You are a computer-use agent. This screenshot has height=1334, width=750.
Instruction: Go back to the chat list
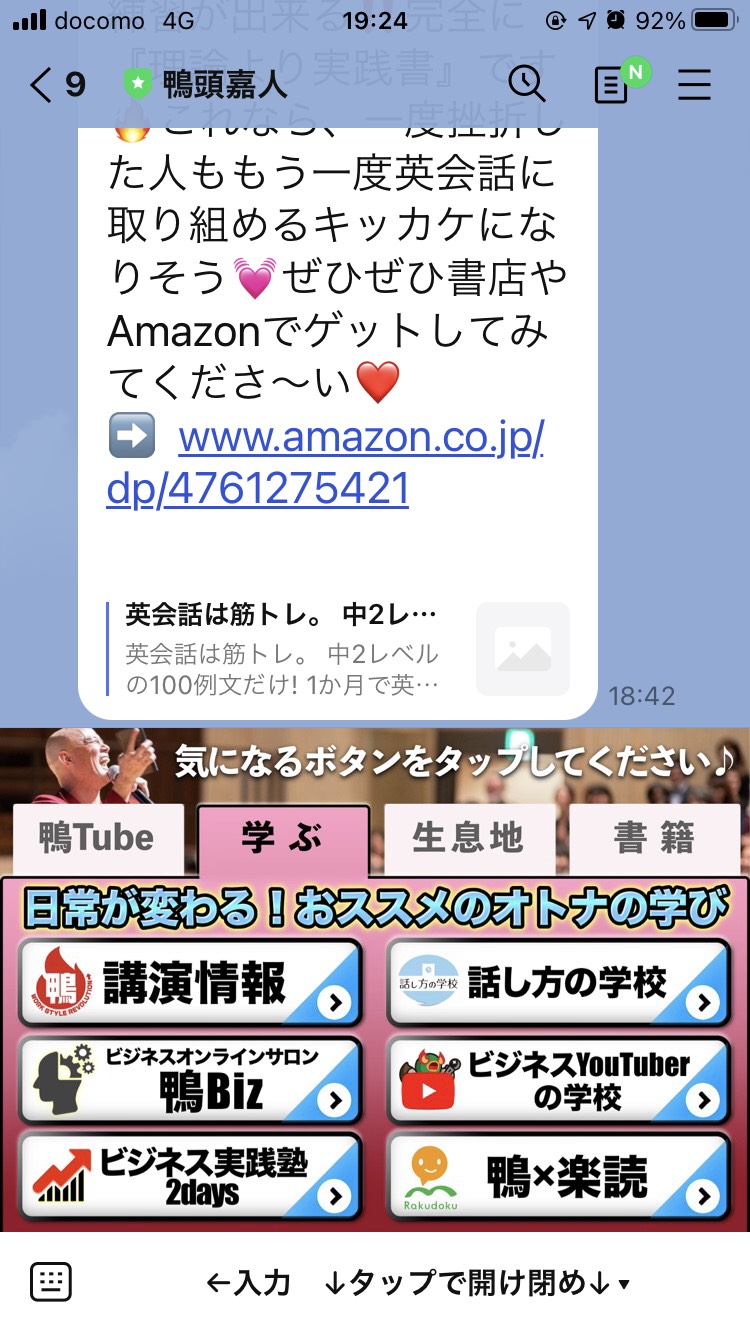point(55,85)
